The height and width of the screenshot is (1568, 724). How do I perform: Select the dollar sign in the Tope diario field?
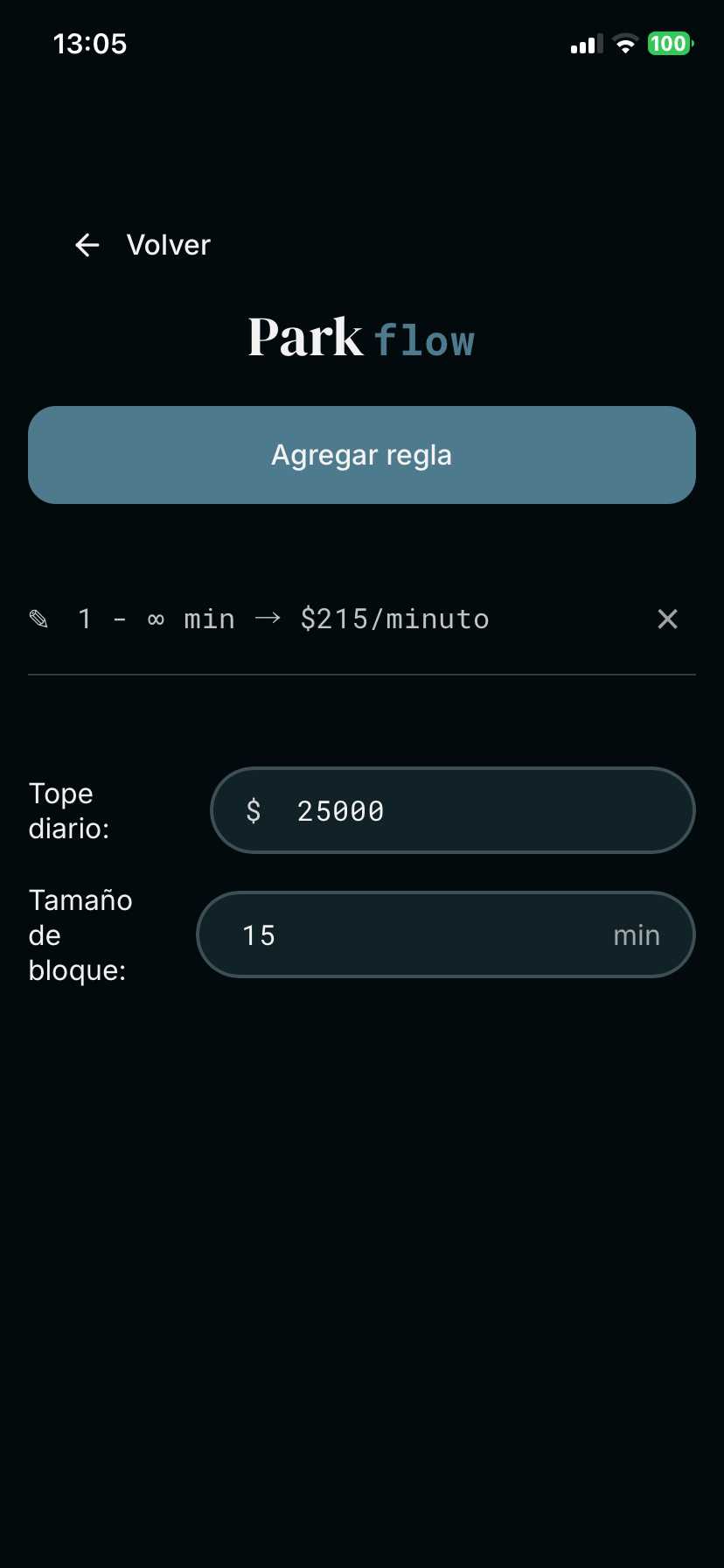pos(253,810)
